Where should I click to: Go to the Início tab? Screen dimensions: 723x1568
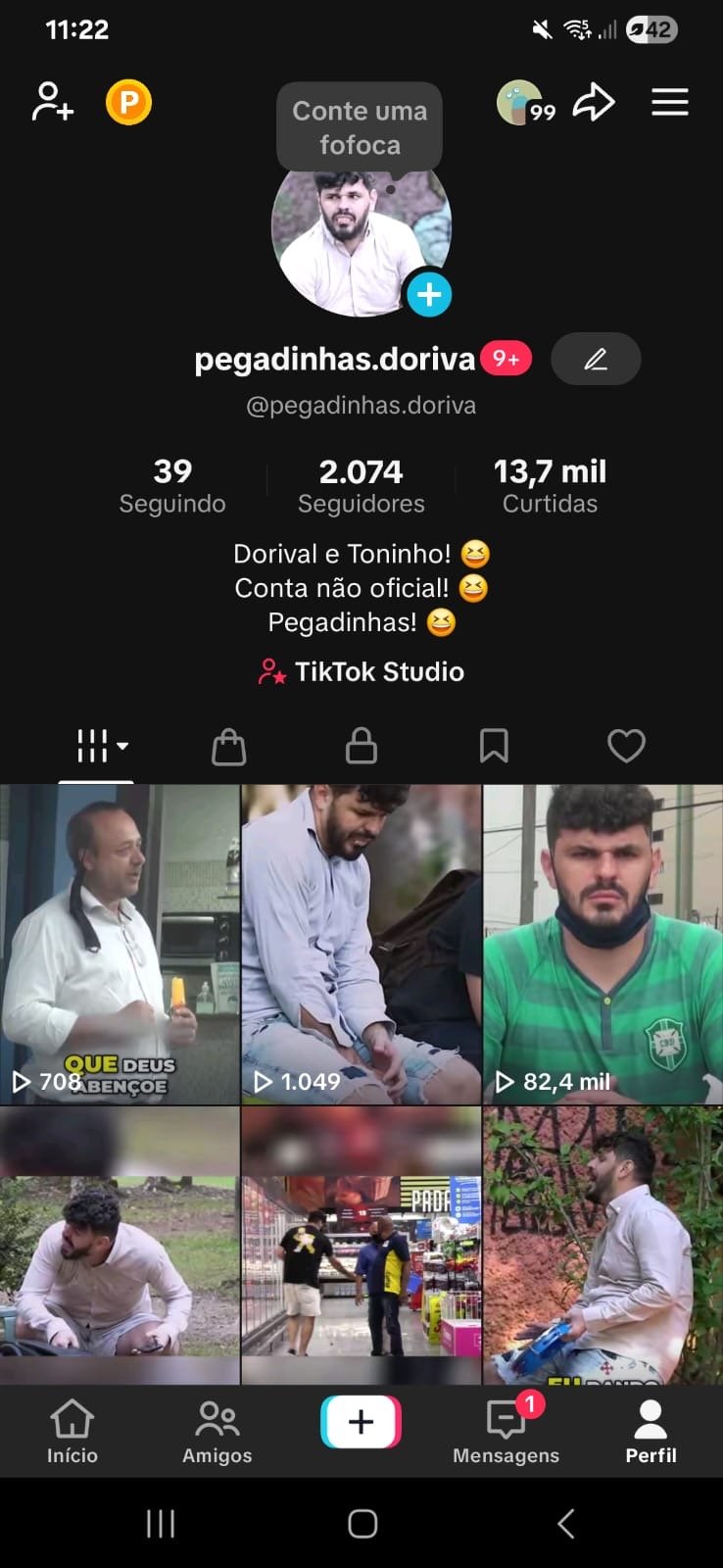click(72, 1432)
